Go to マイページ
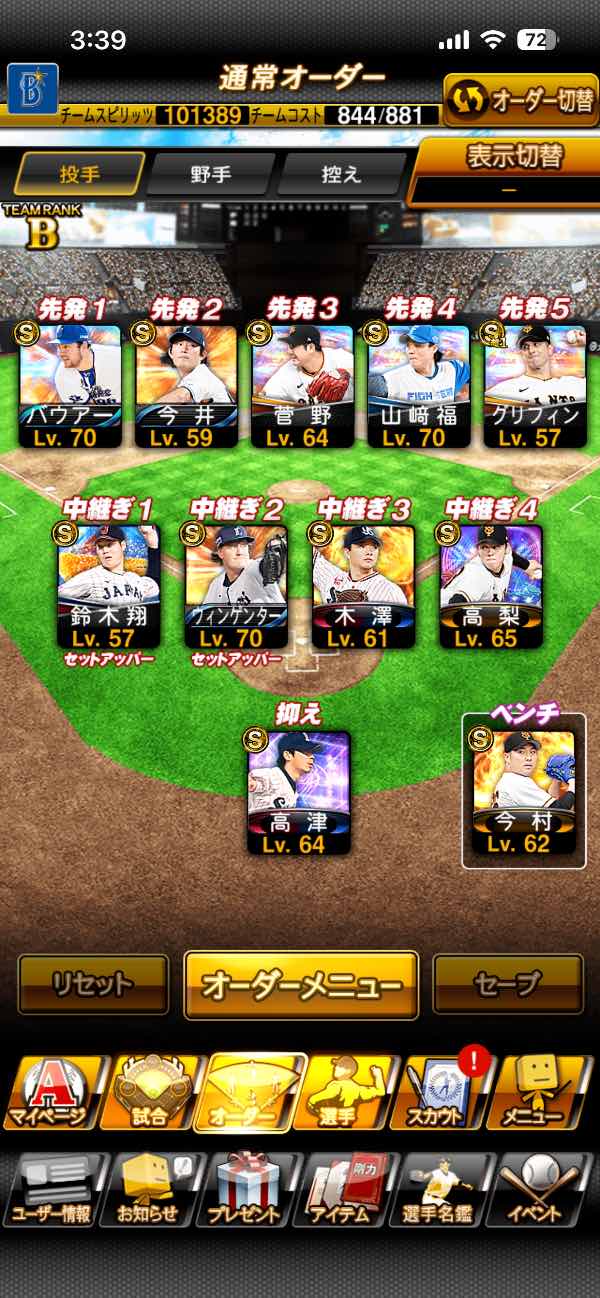600x1298 pixels. click(55, 1095)
